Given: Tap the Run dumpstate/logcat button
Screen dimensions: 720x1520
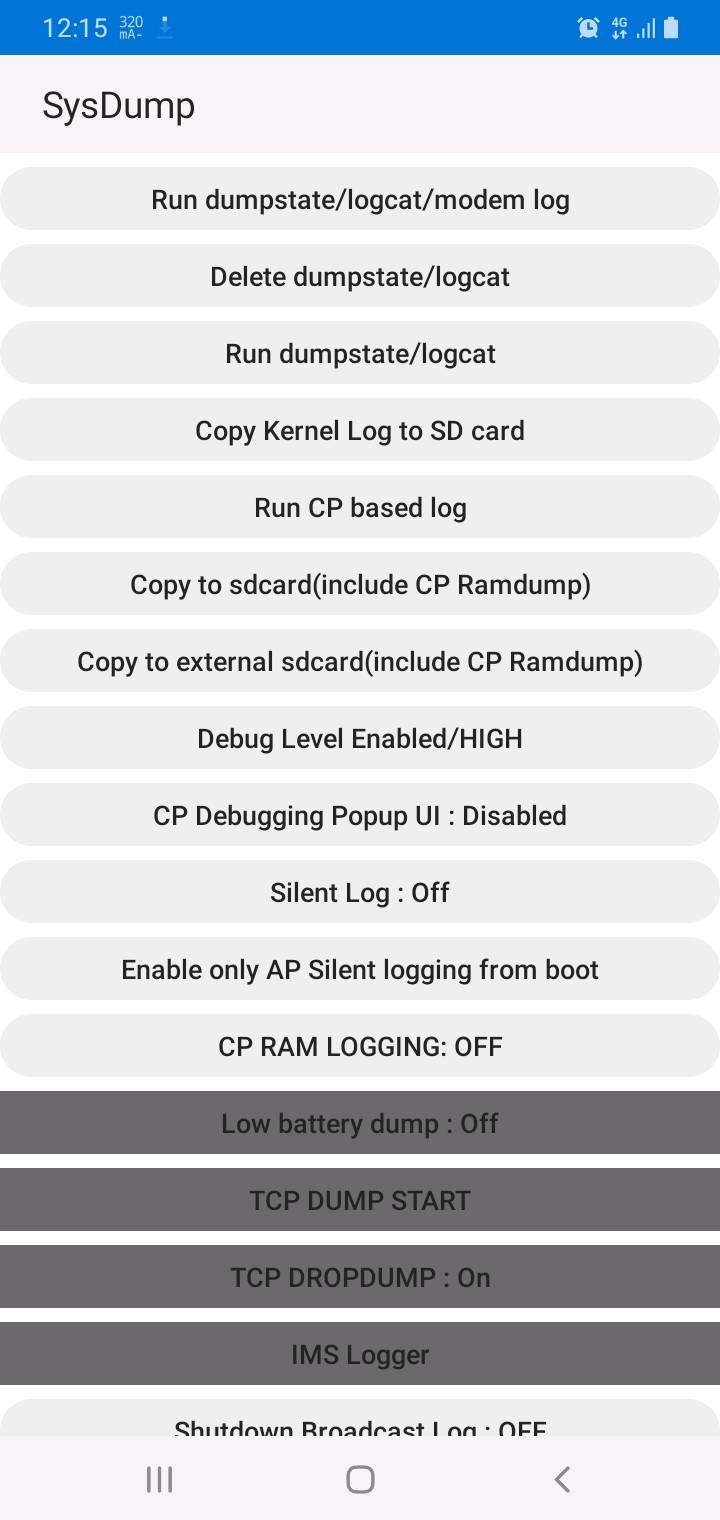Looking at the screenshot, I should point(360,354).
